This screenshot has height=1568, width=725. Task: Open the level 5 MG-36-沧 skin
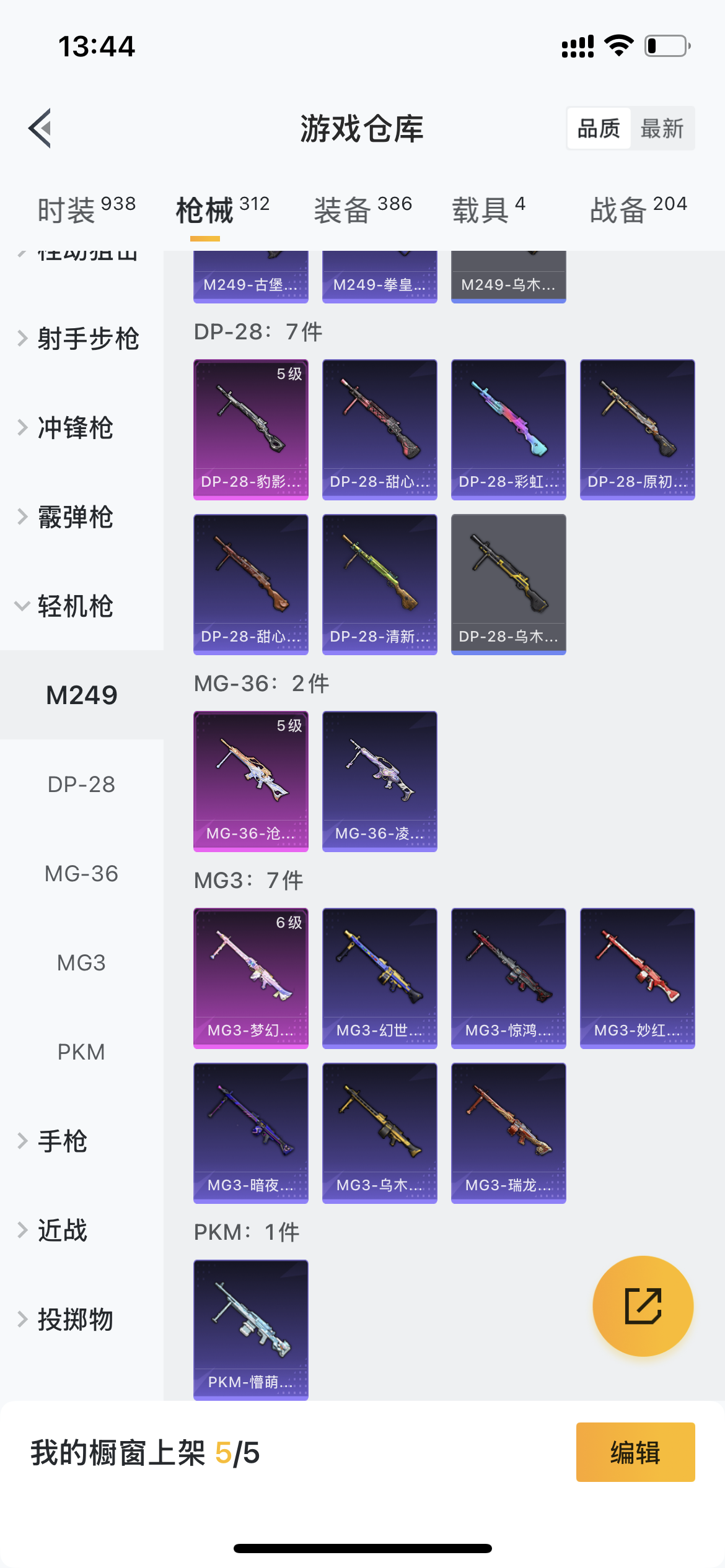[250, 781]
